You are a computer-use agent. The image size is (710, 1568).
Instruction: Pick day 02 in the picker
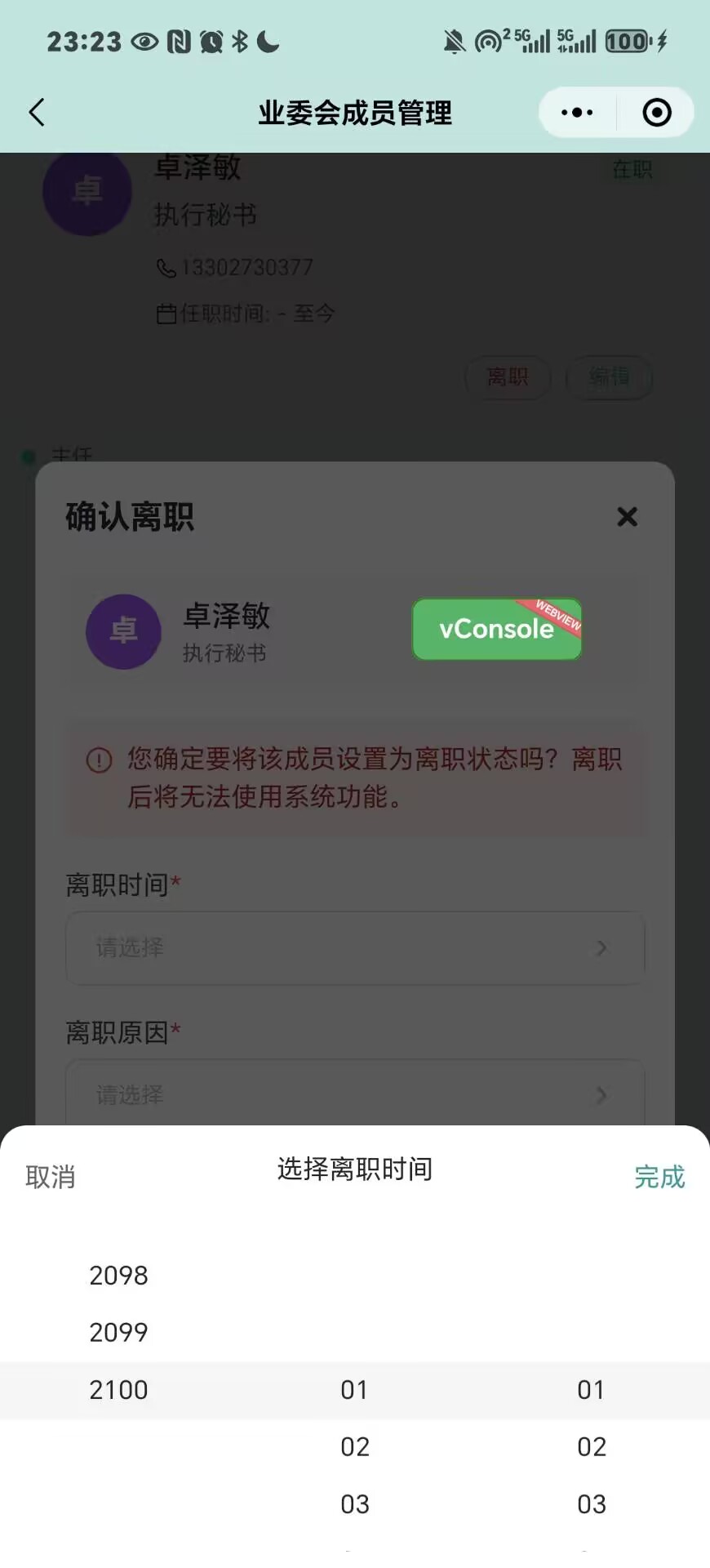coord(592,1447)
